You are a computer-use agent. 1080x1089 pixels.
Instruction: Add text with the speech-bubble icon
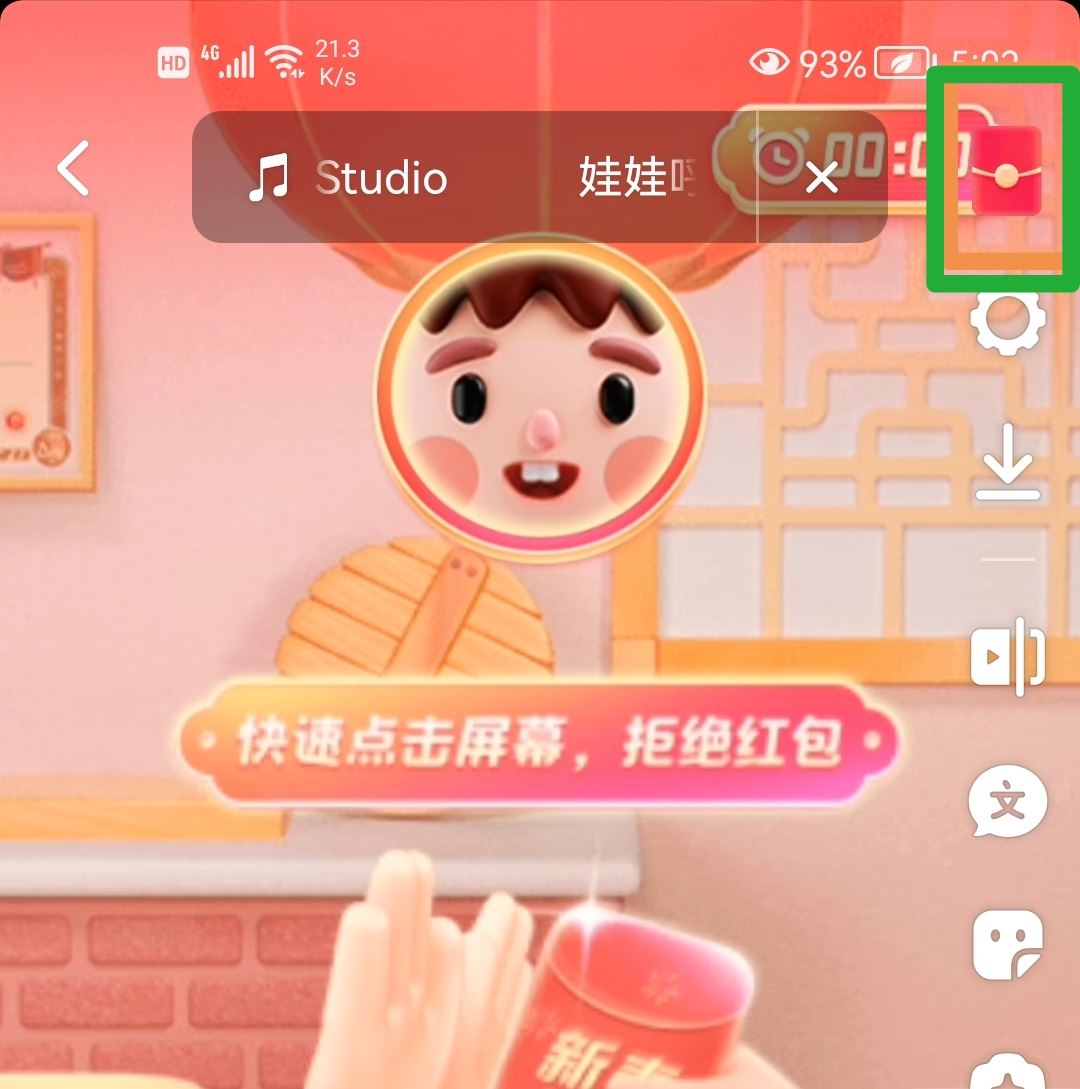point(1008,803)
